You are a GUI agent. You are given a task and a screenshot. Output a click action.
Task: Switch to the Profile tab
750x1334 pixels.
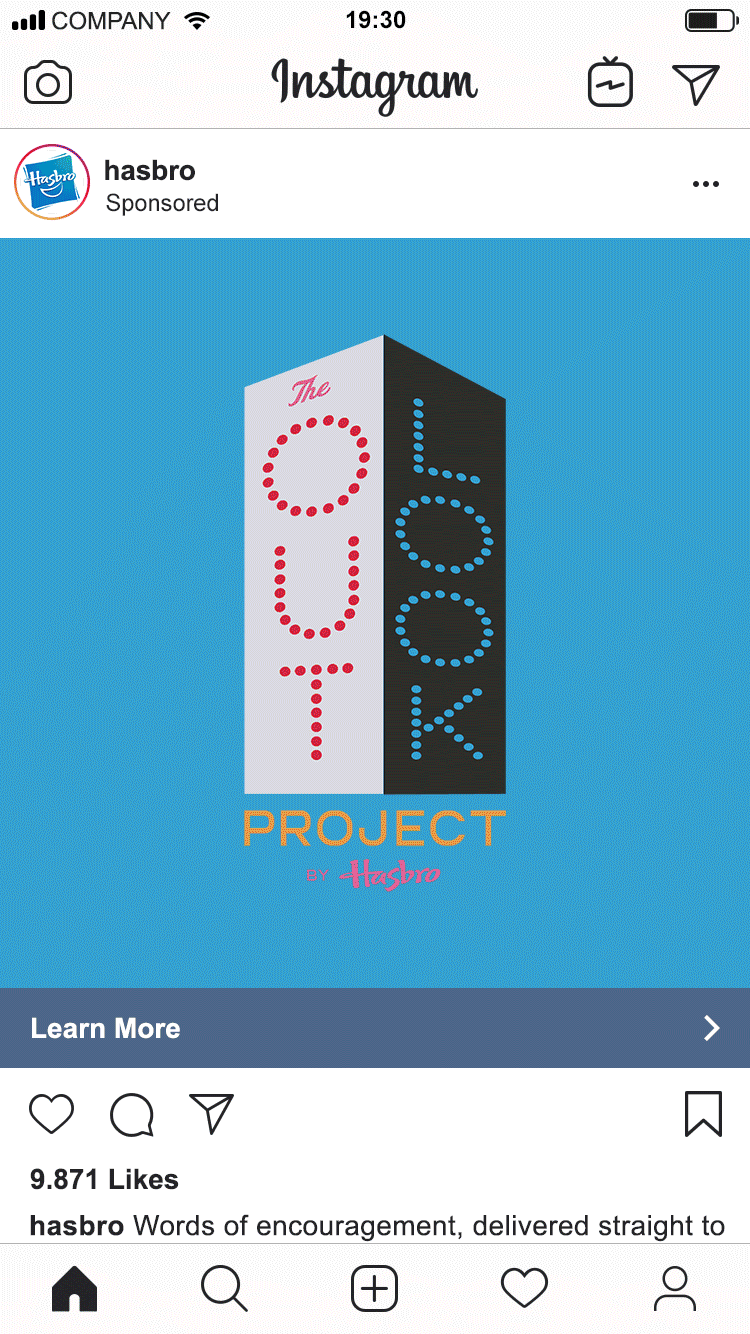(675, 1289)
